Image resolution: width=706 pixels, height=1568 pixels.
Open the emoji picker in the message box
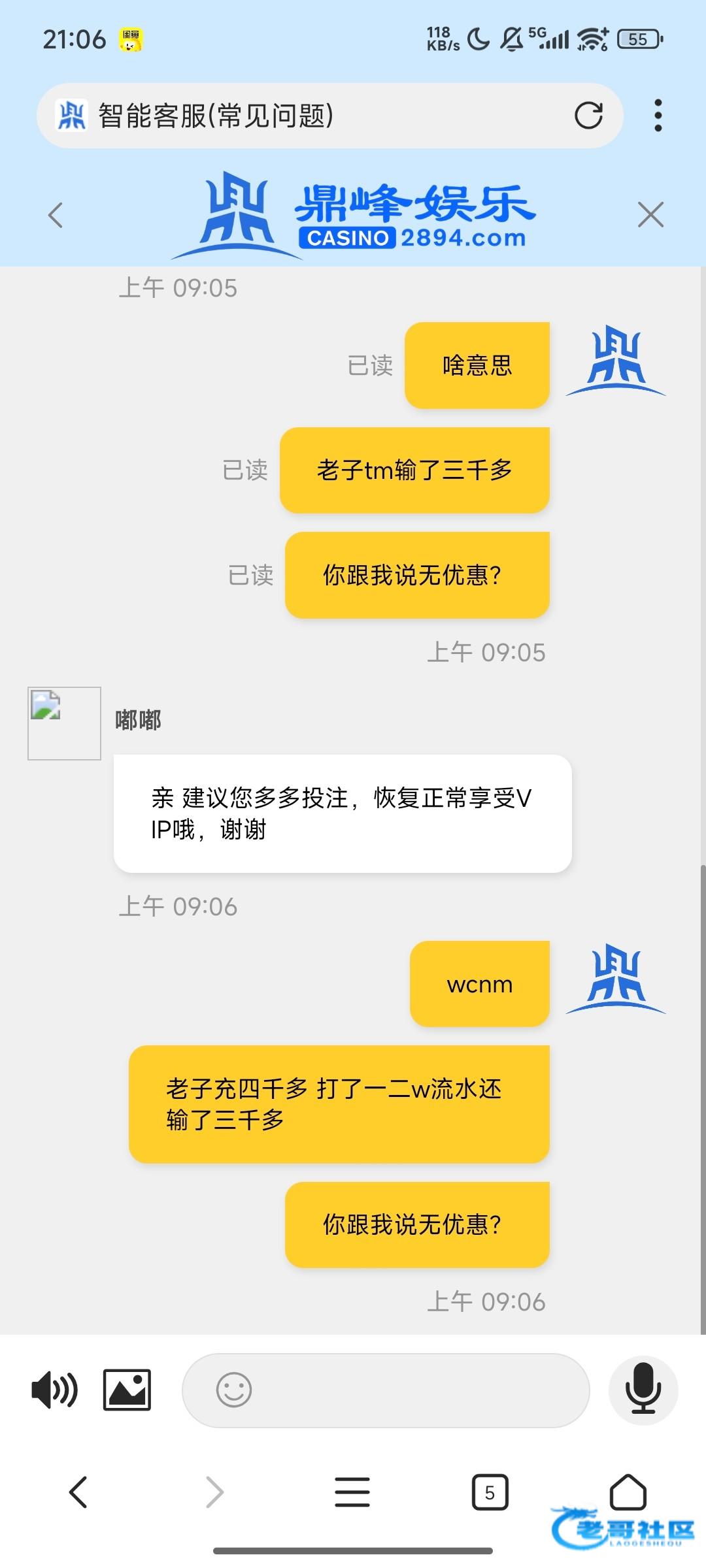(x=233, y=1390)
